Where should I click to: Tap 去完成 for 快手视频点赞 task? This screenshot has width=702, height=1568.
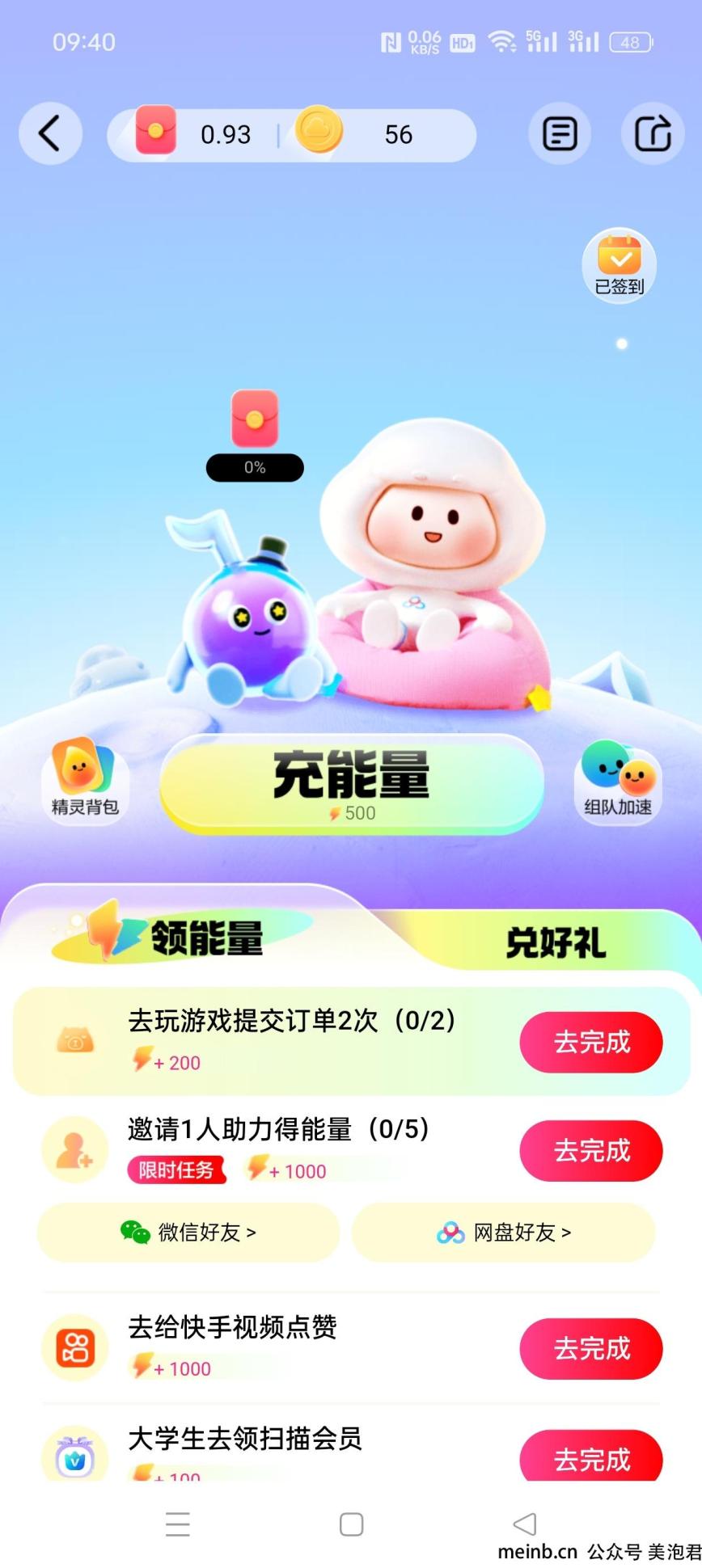(591, 1348)
